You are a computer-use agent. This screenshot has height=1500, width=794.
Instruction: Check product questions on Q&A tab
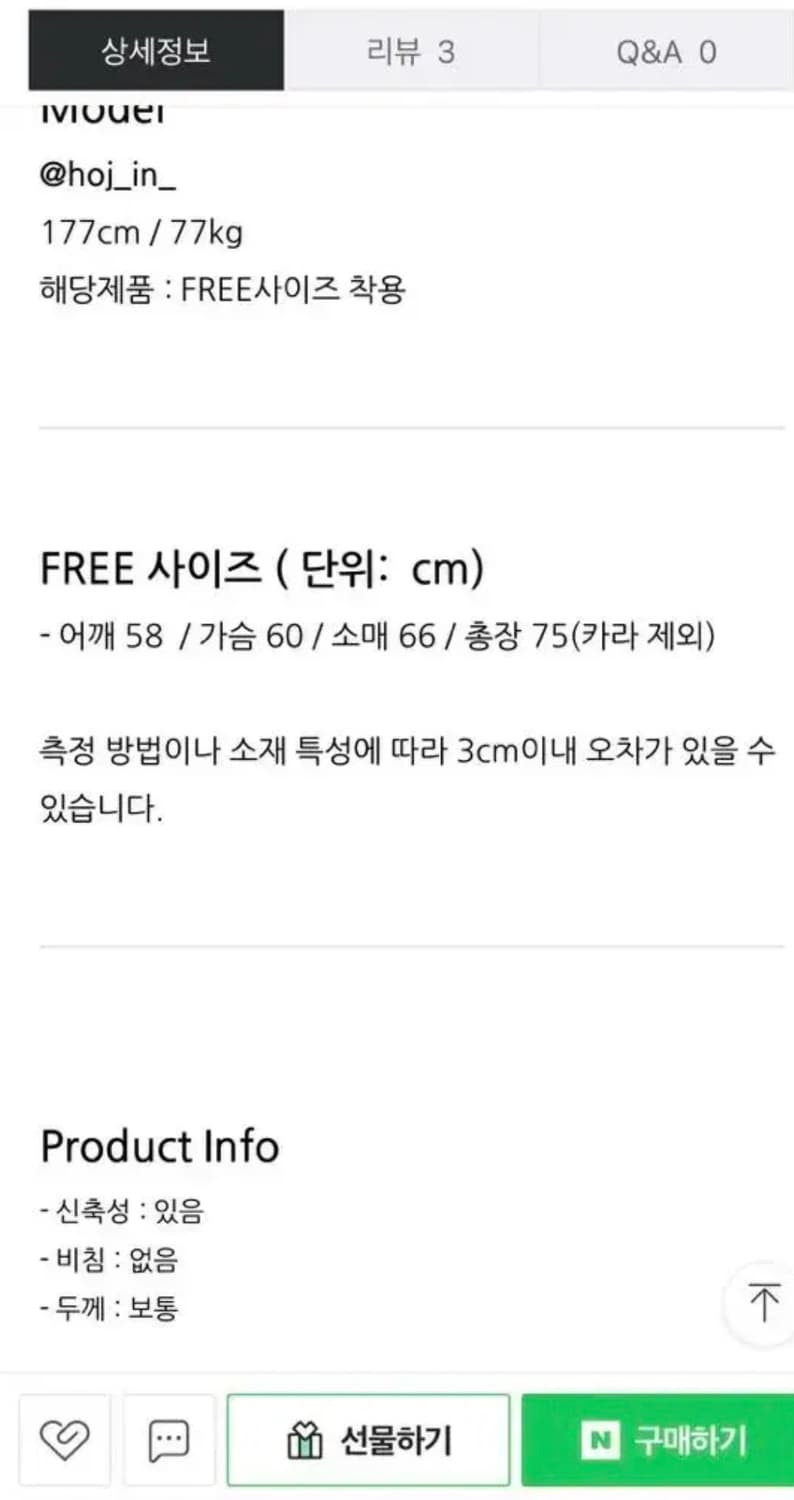pos(668,52)
